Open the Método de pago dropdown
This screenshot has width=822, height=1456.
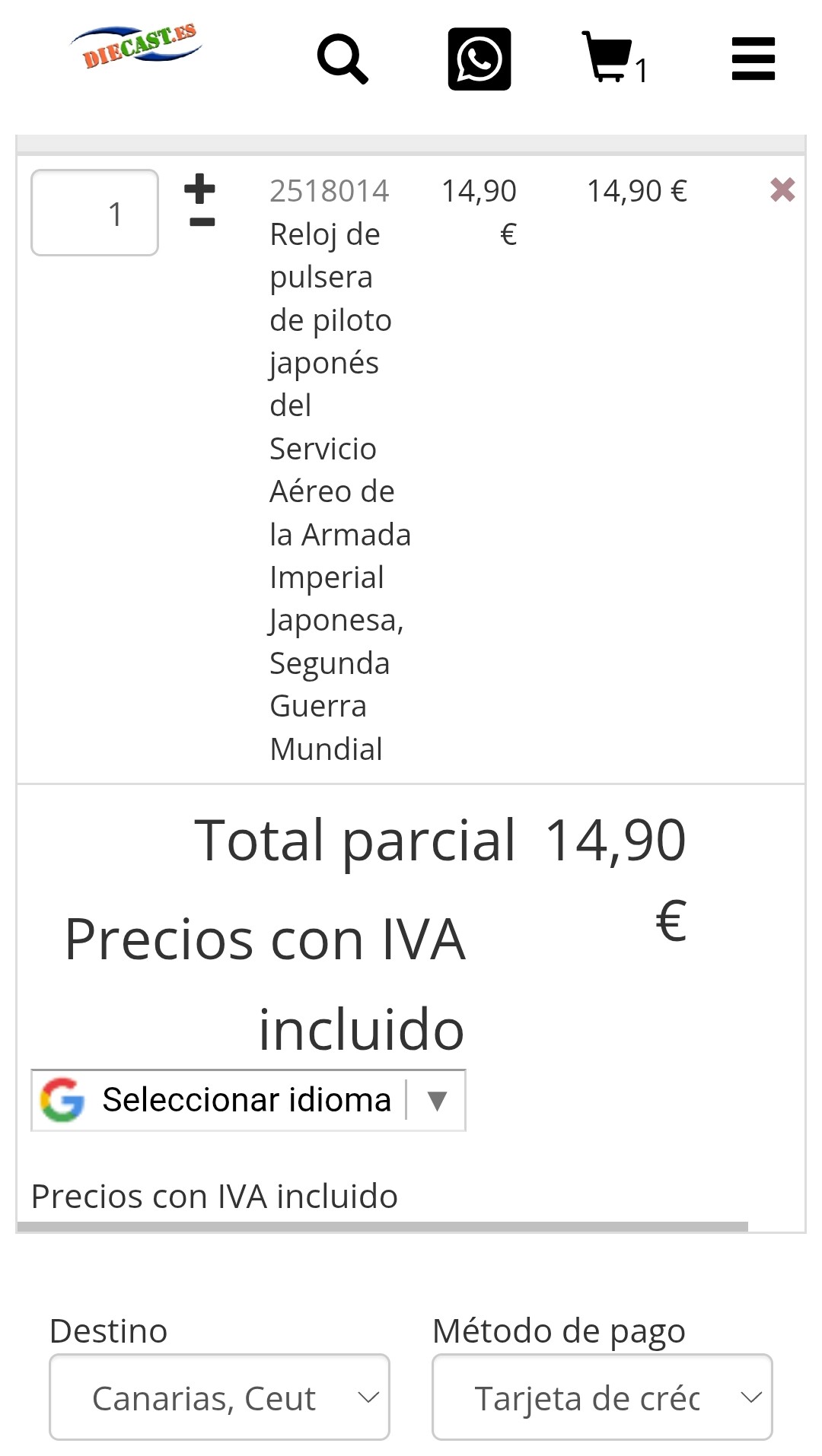pyautogui.click(x=602, y=1397)
